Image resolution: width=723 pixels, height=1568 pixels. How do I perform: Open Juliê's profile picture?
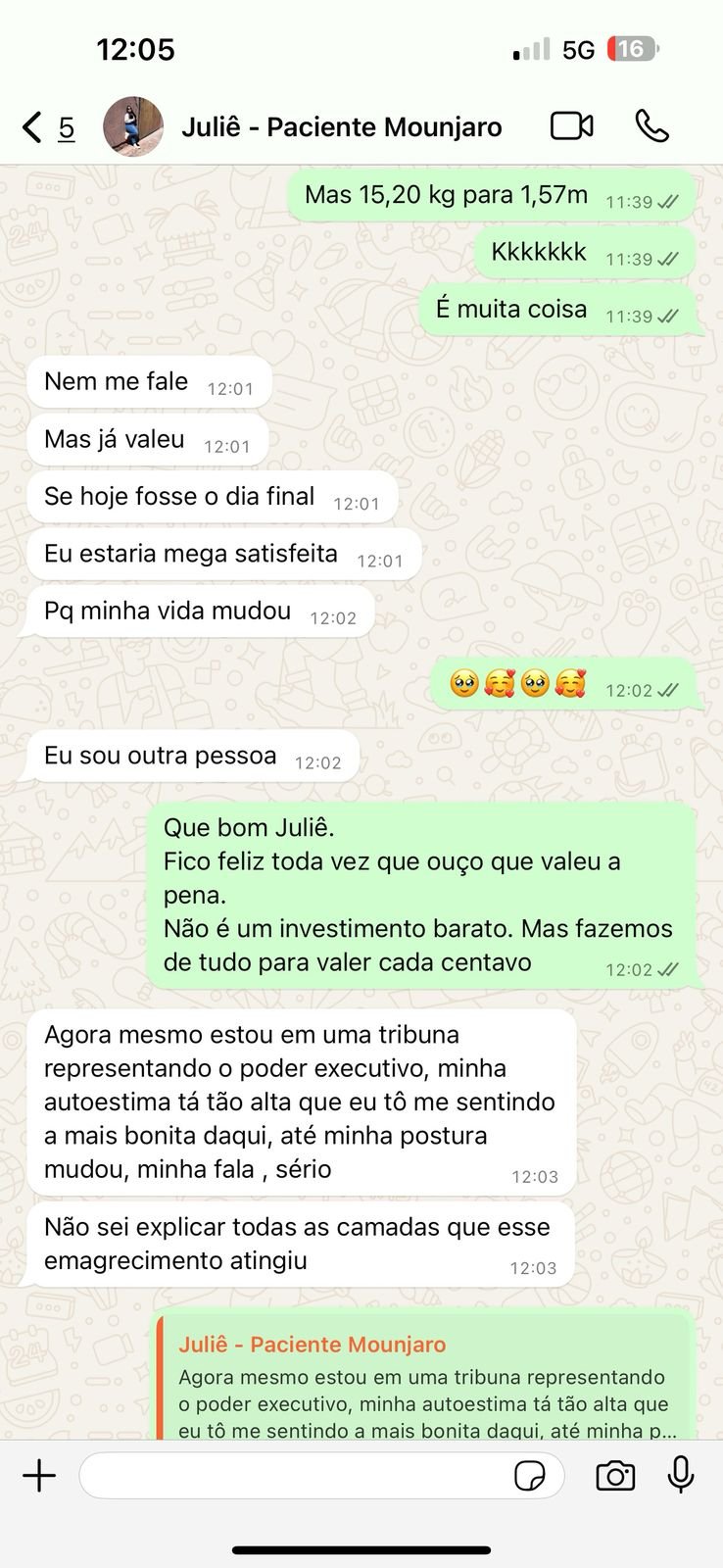click(x=133, y=125)
